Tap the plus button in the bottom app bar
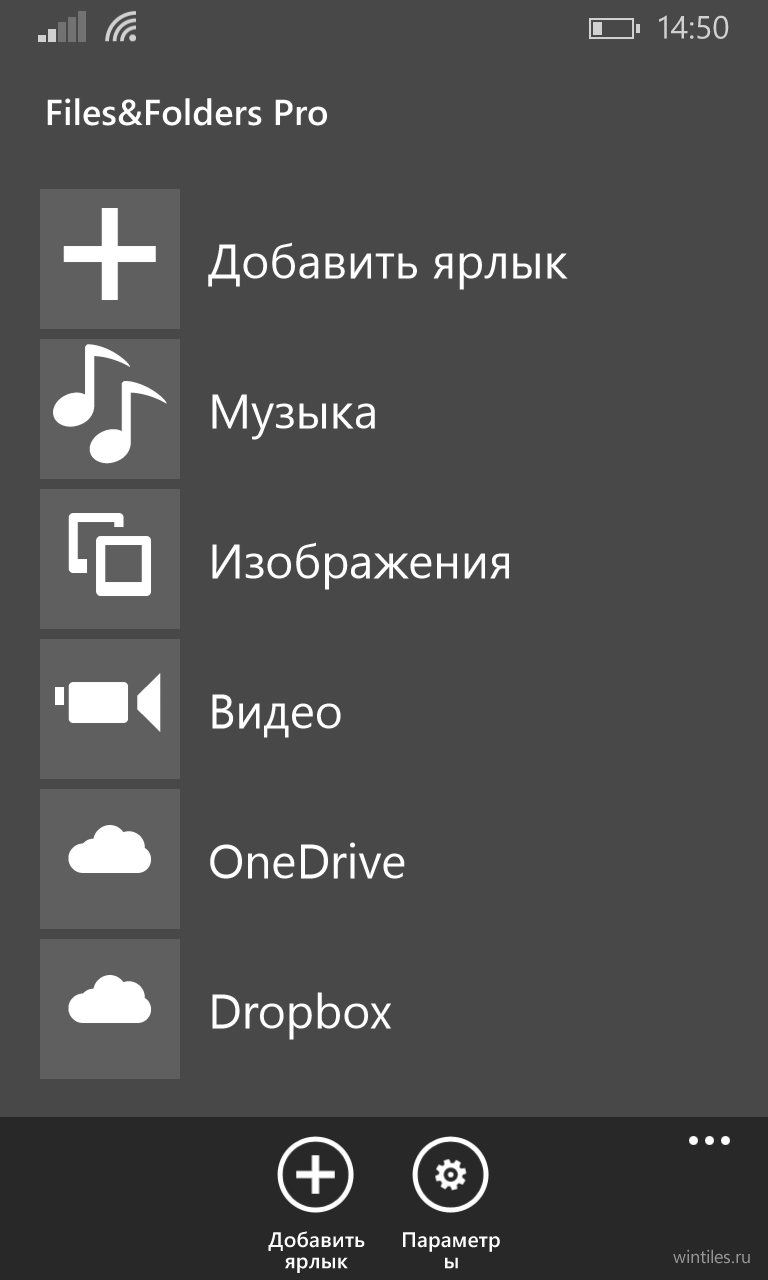Image resolution: width=768 pixels, height=1280 pixels. coord(316,1174)
